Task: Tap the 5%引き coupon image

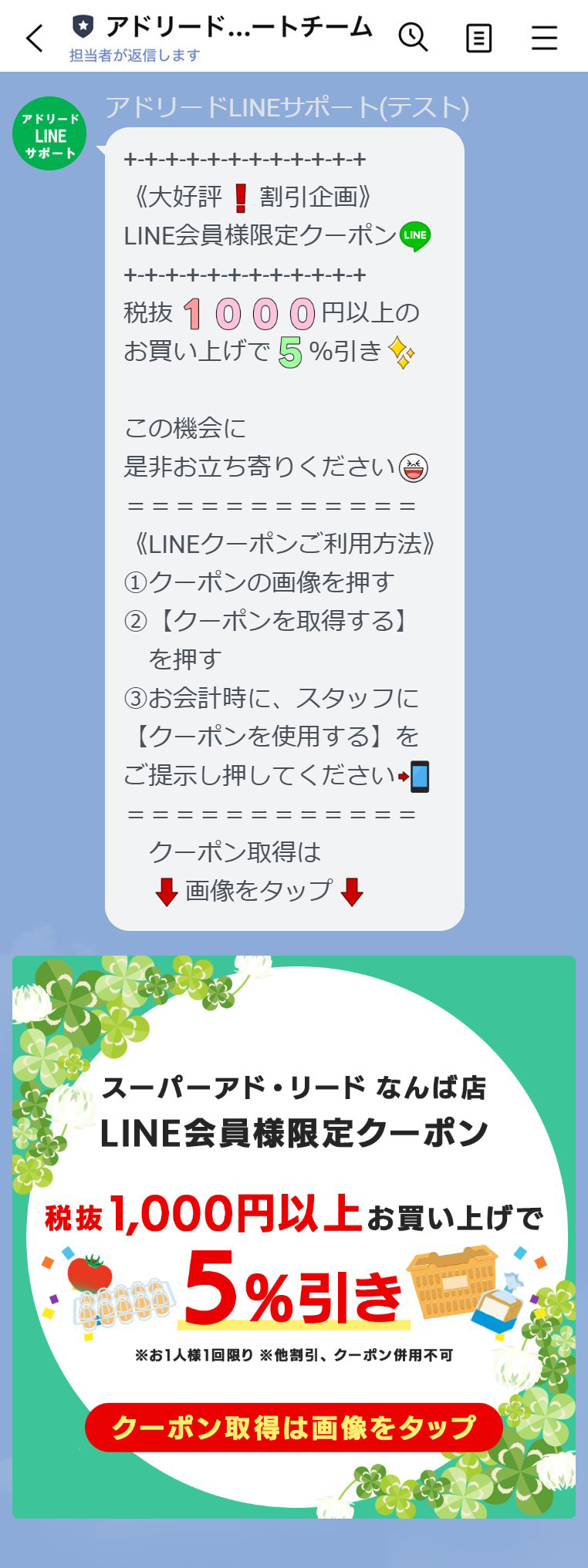Action: click(294, 1236)
